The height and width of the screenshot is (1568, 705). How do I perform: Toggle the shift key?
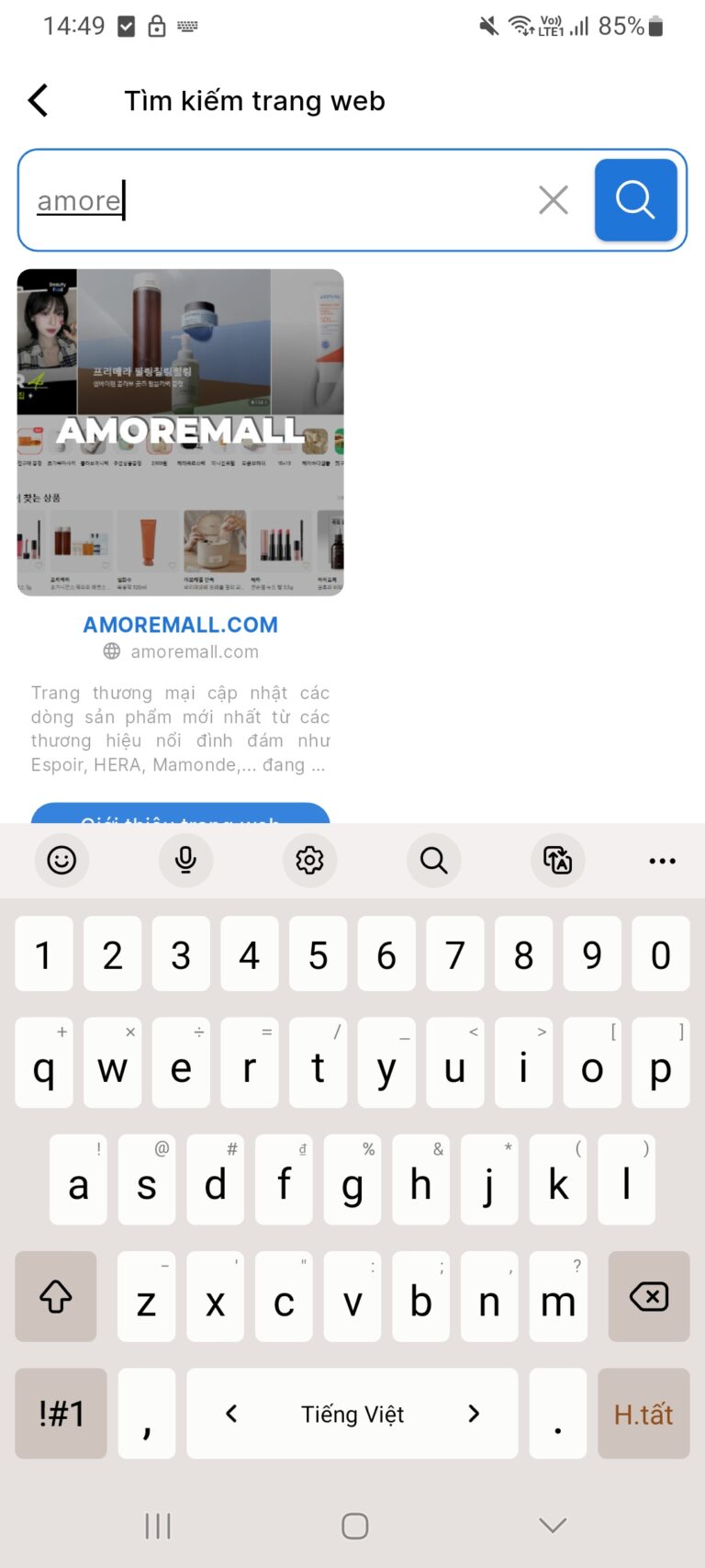pos(56,1297)
